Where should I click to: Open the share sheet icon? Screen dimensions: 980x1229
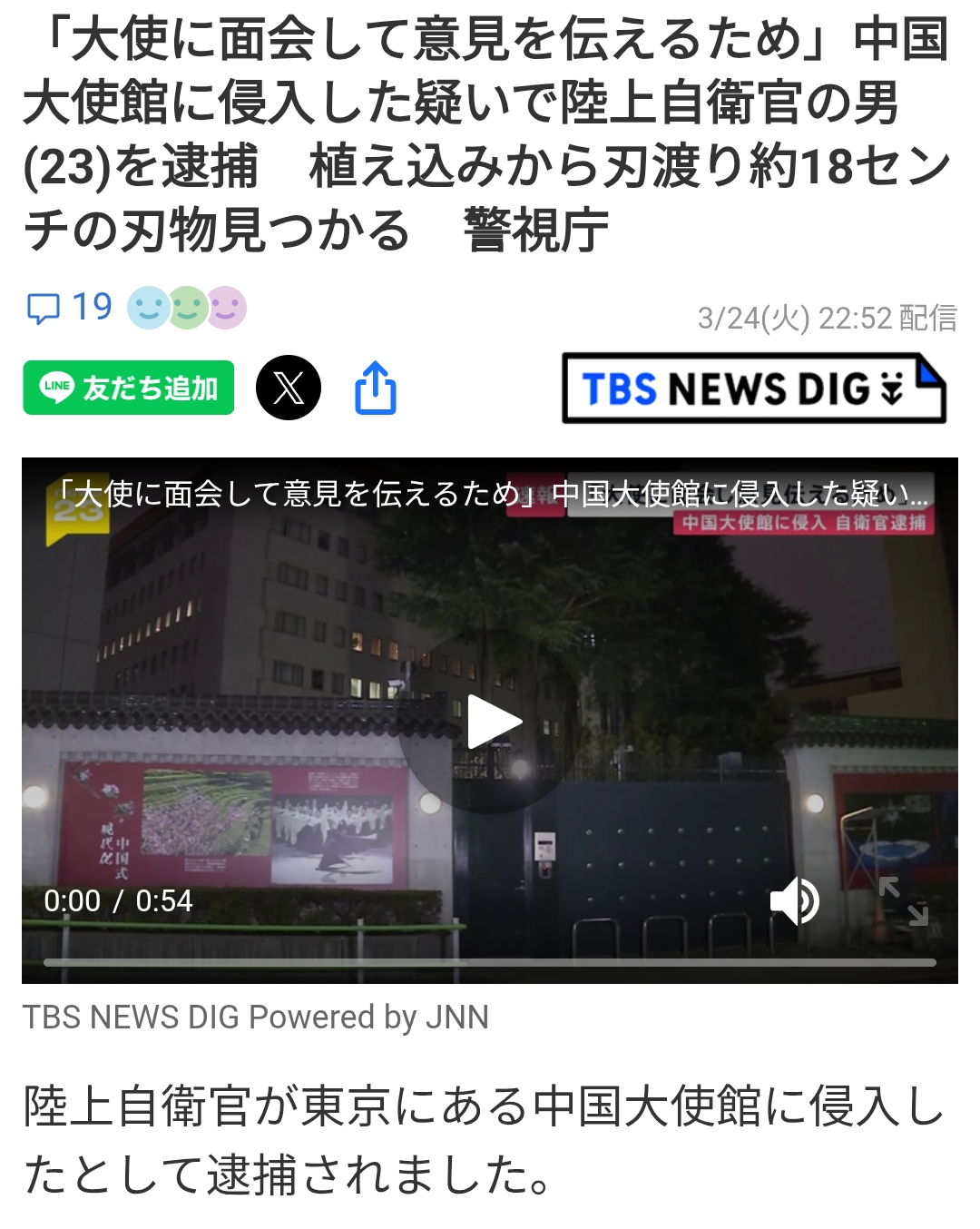(x=375, y=388)
